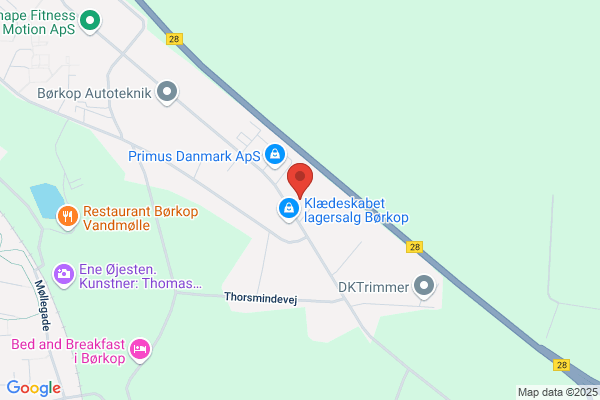Open Restaurant Børkop Vandmølle marker
This screenshot has width=600, height=400.
click(68, 217)
